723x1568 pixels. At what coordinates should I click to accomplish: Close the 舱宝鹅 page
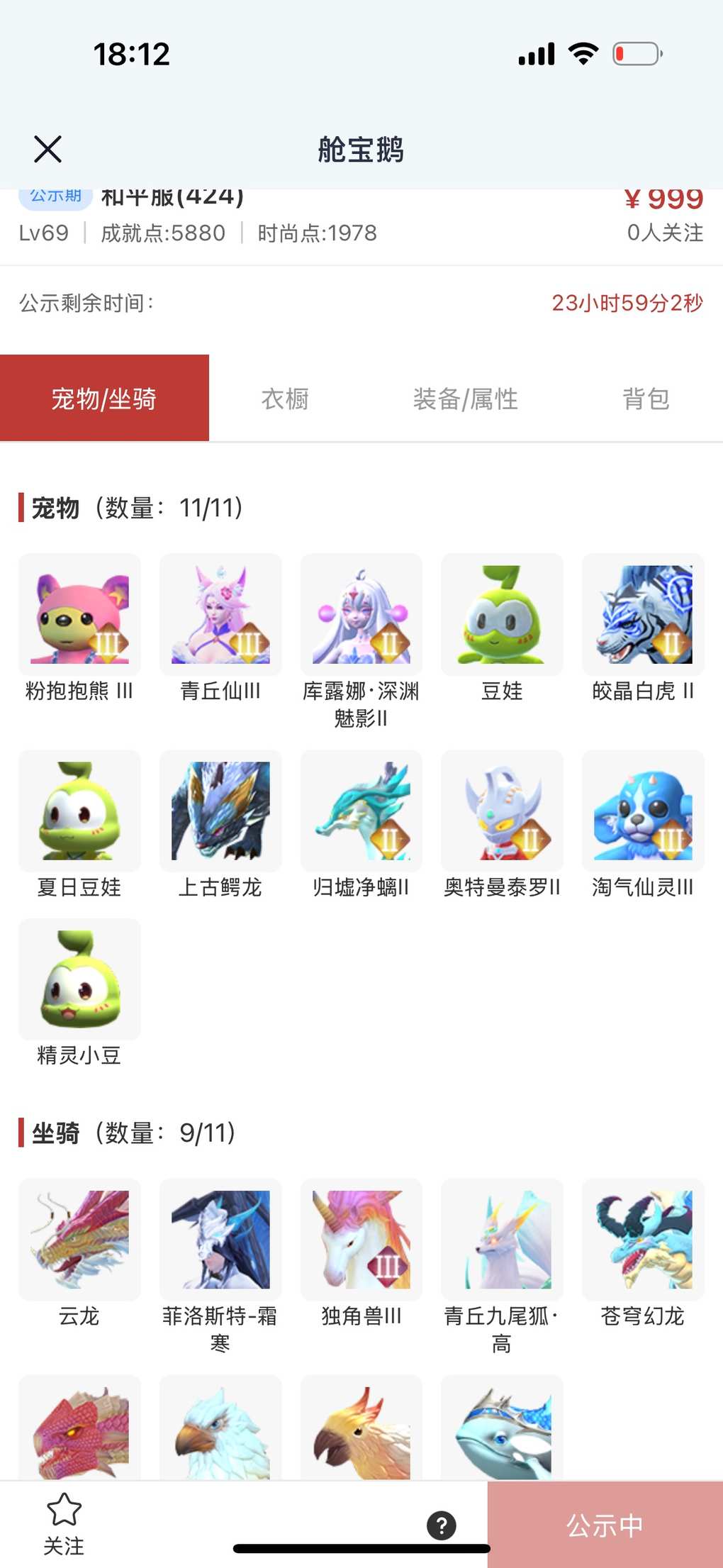click(47, 149)
